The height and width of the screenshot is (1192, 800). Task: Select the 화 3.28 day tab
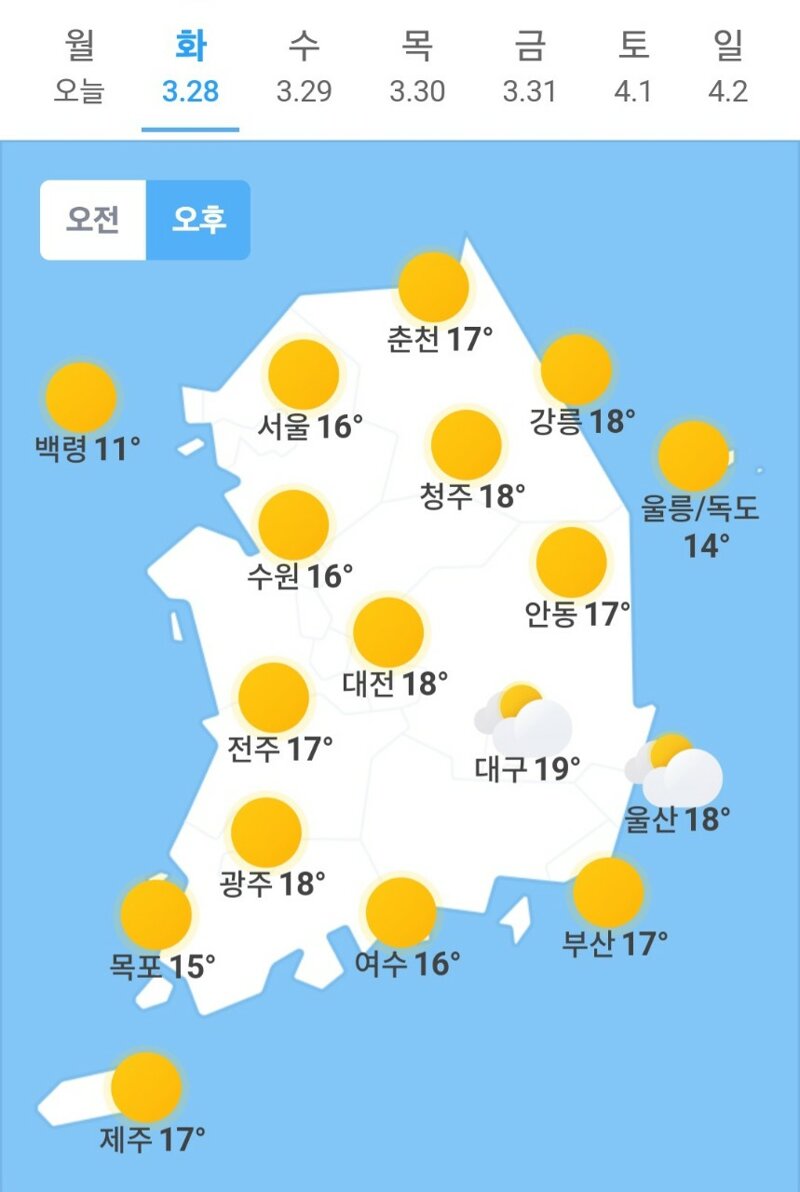[190, 68]
